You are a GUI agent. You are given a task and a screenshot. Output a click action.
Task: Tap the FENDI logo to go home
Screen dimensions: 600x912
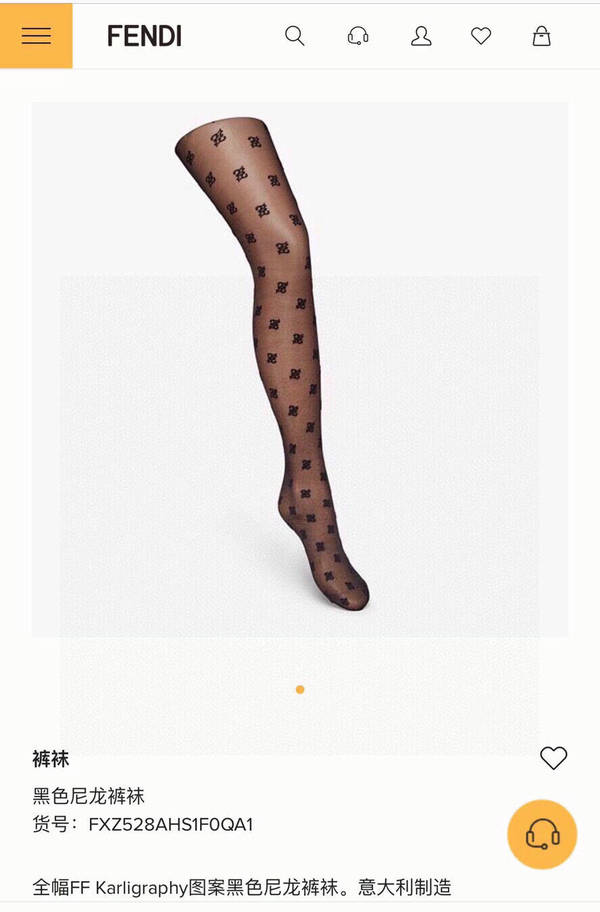tap(144, 36)
